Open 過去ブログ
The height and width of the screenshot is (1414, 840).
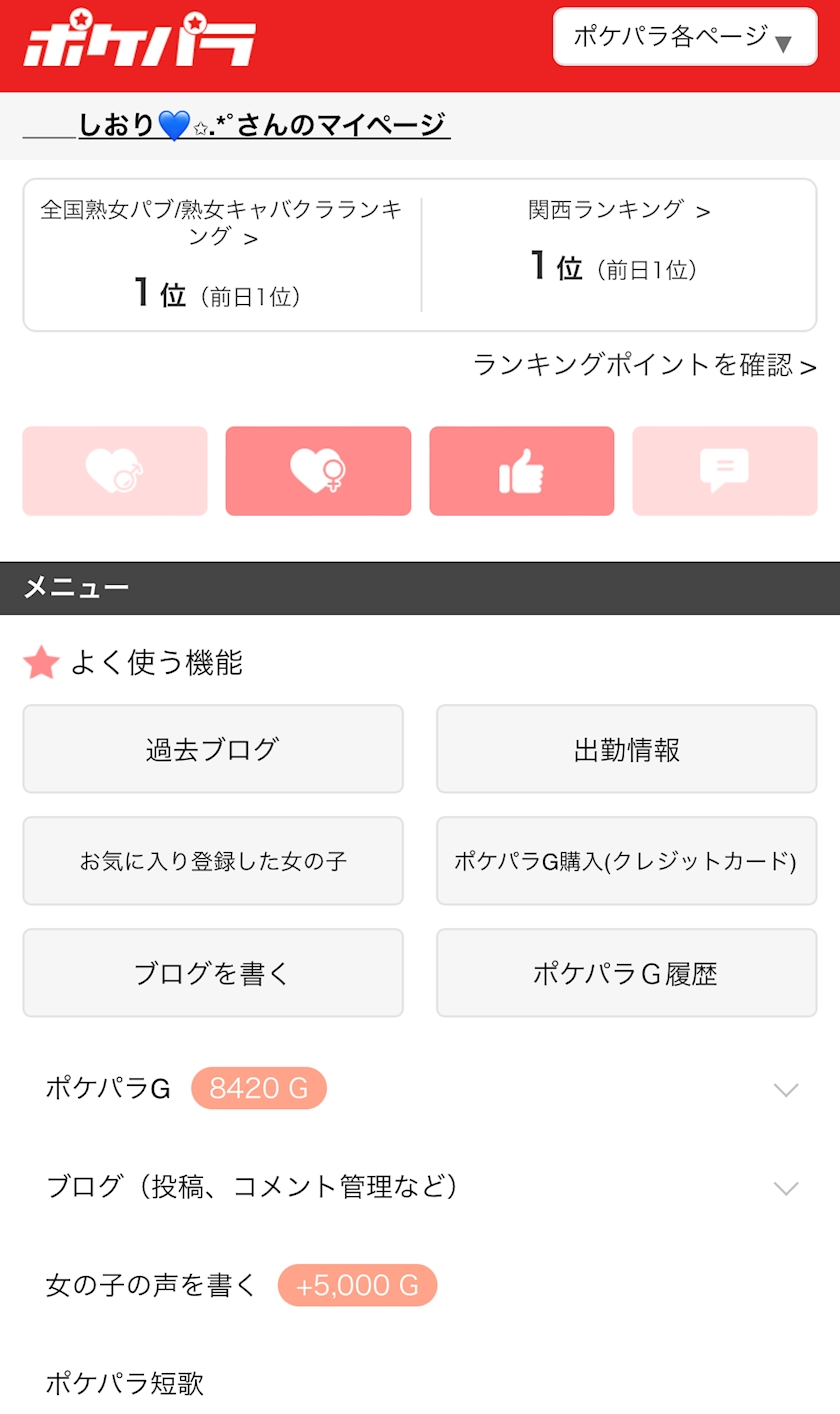coord(213,749)
